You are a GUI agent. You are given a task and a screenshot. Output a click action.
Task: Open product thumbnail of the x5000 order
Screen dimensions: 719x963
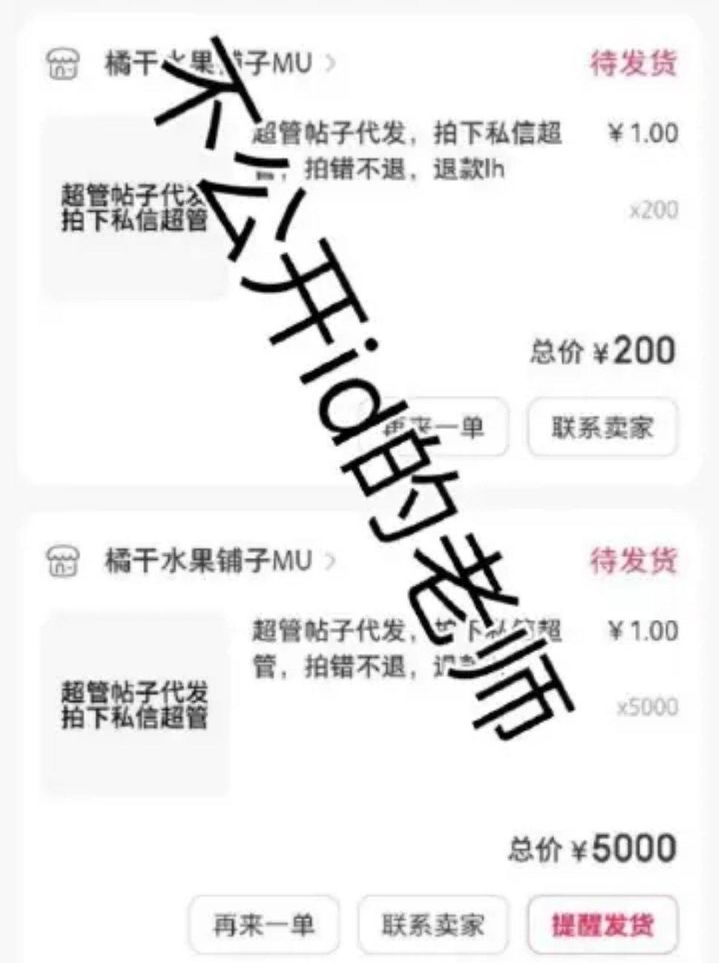[x=134, y=706]
